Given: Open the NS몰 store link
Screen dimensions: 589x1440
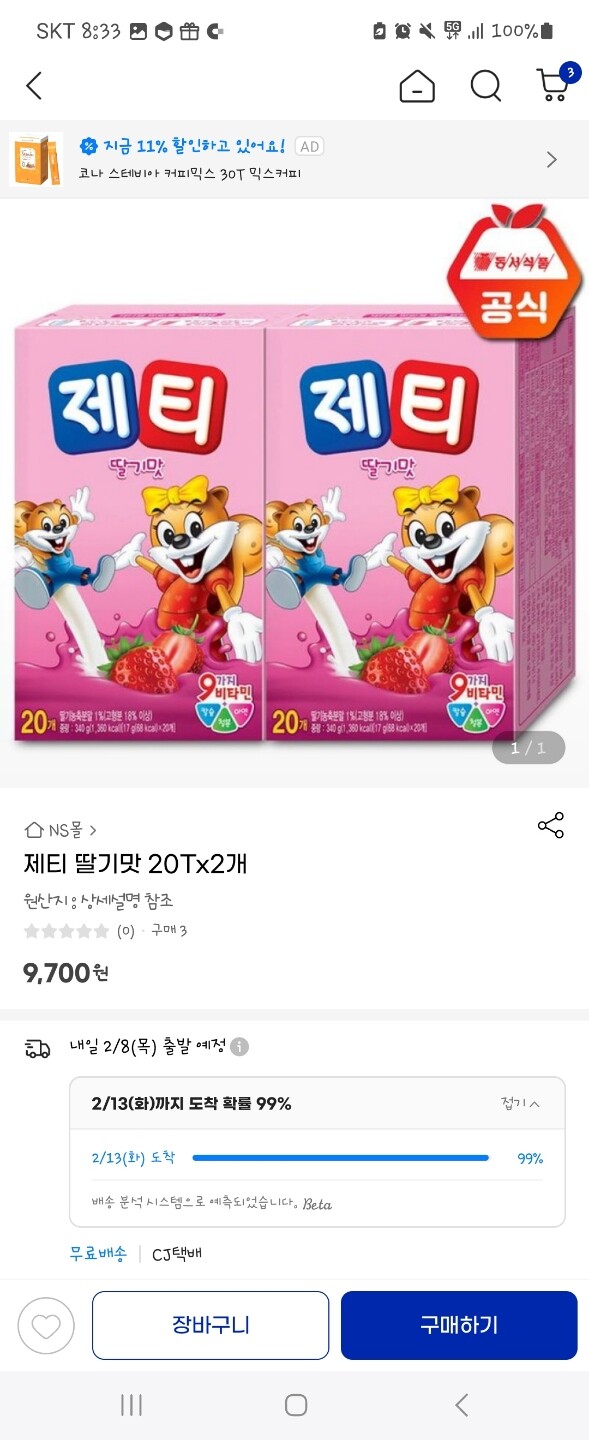Looking at the screenshot, I should pyautogui.click(x=60, y=830).
